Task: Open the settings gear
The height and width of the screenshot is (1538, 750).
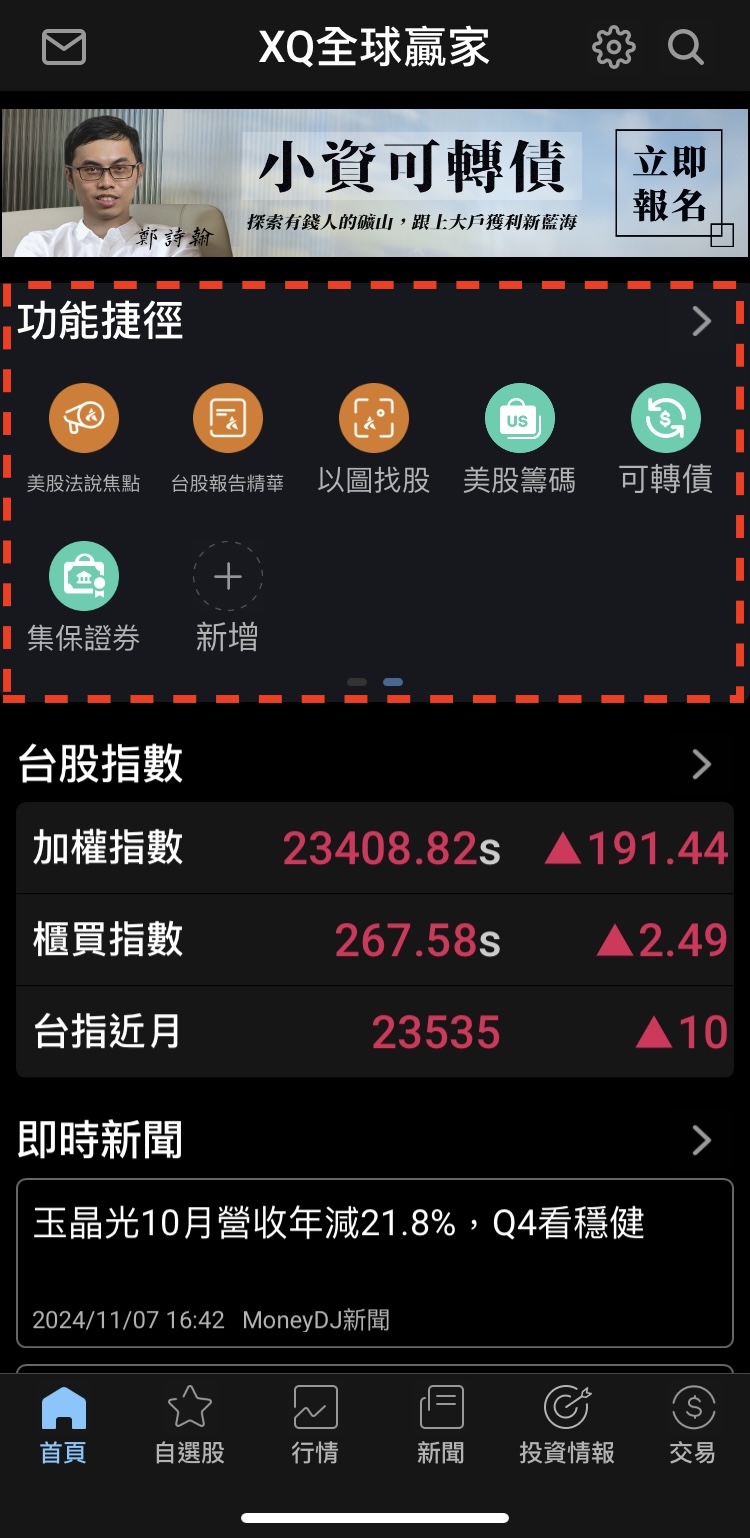Action: (613, 47)
